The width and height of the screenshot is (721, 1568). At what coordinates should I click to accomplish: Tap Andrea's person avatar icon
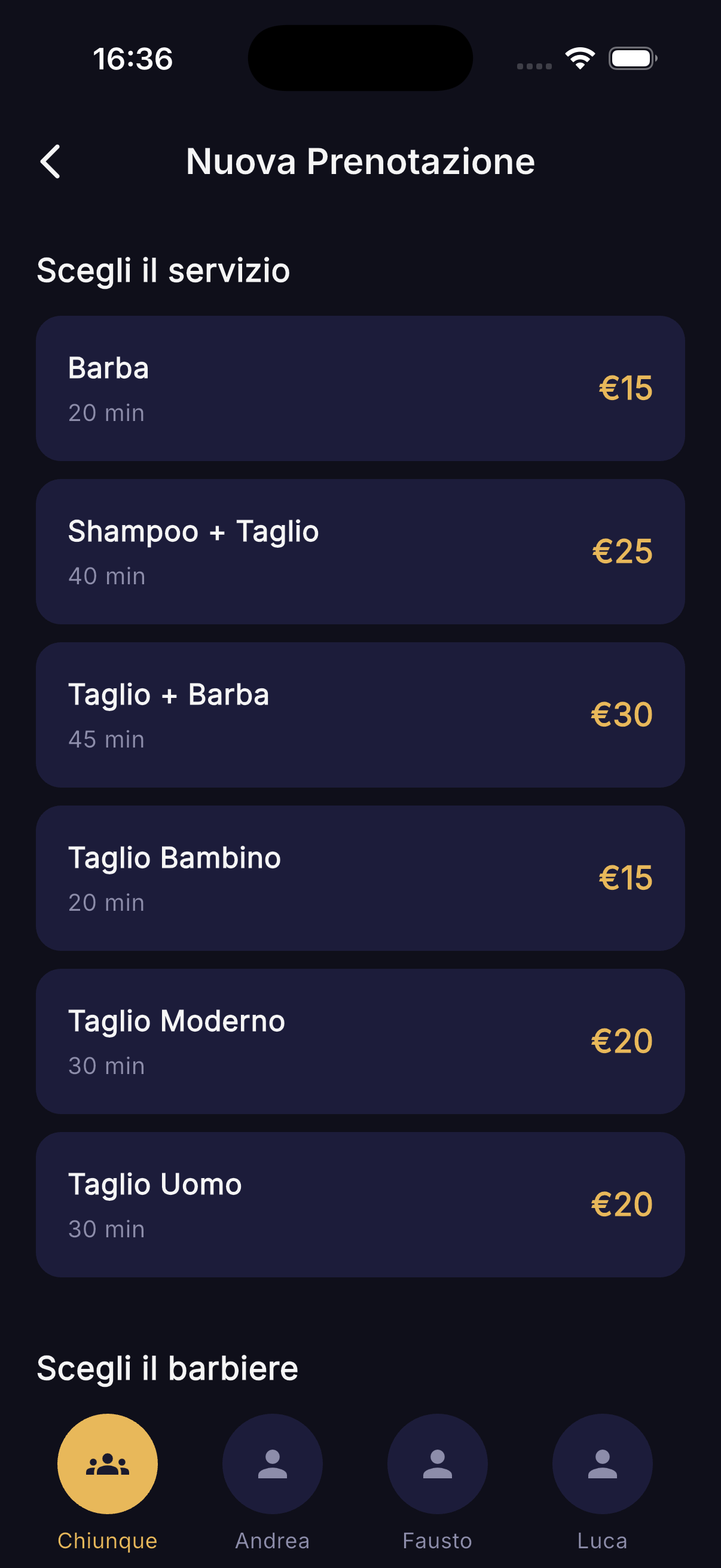click(273, 1463)
